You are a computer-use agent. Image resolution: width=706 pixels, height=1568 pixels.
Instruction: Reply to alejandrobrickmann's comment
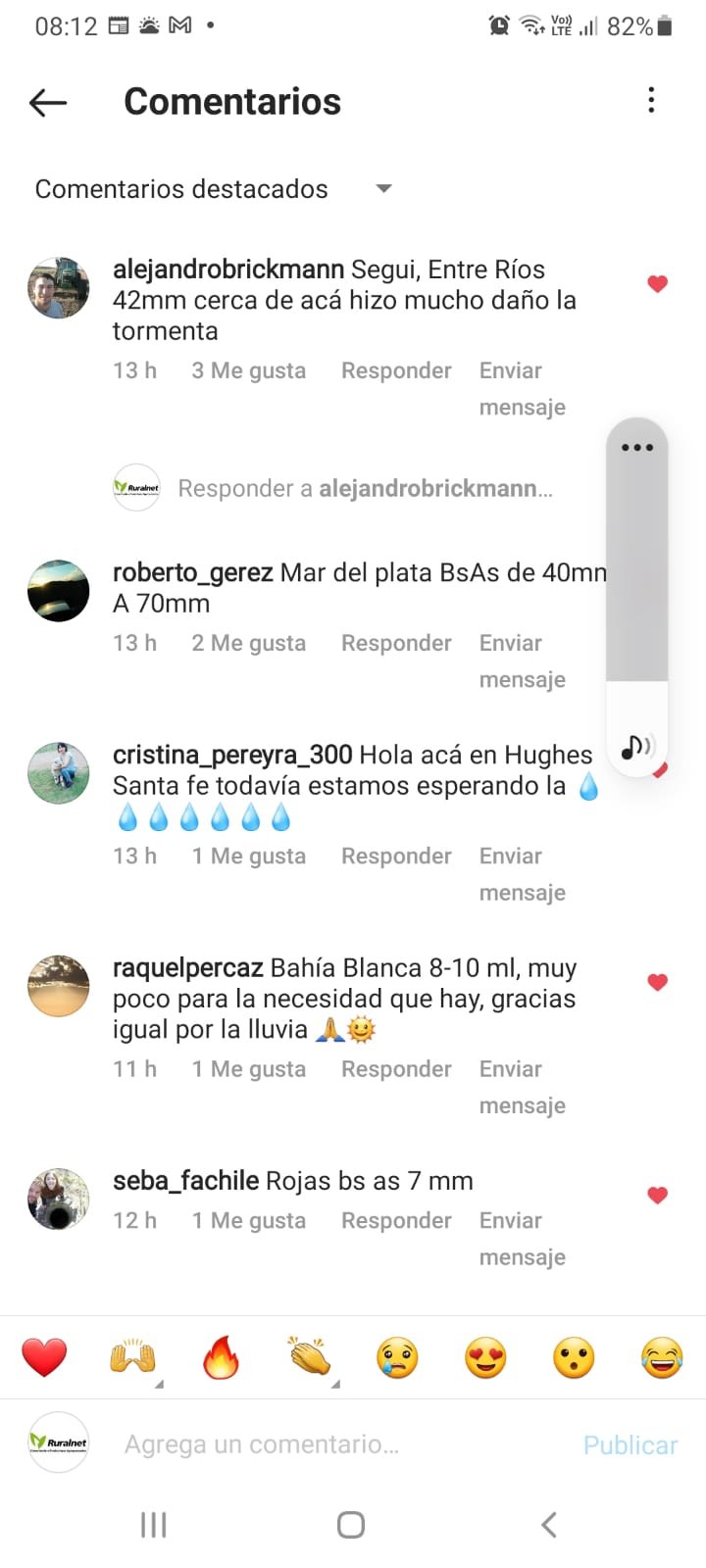[x=396, y=370]
